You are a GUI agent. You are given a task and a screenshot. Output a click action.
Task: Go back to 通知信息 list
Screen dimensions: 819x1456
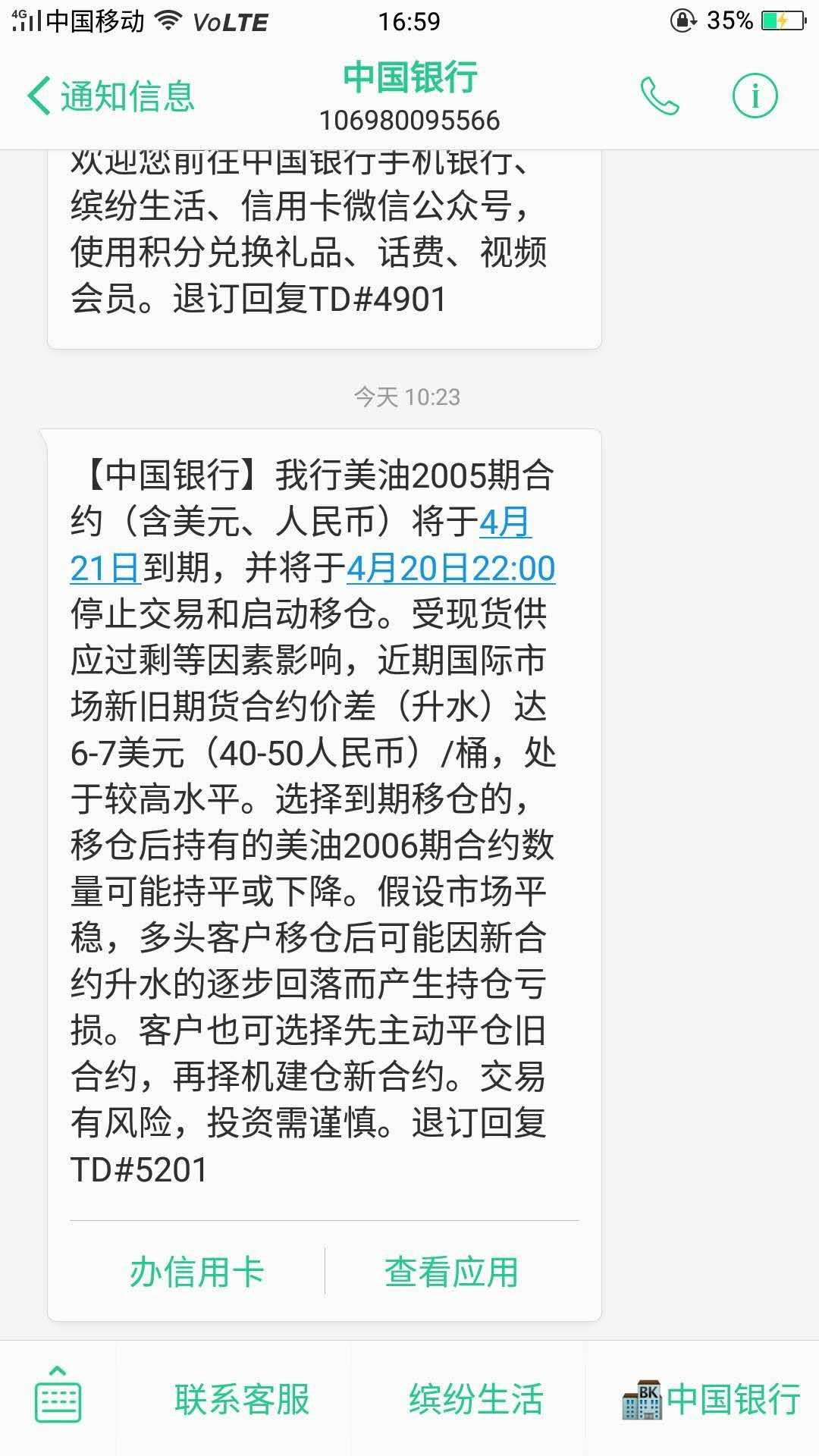coord(111,96)
